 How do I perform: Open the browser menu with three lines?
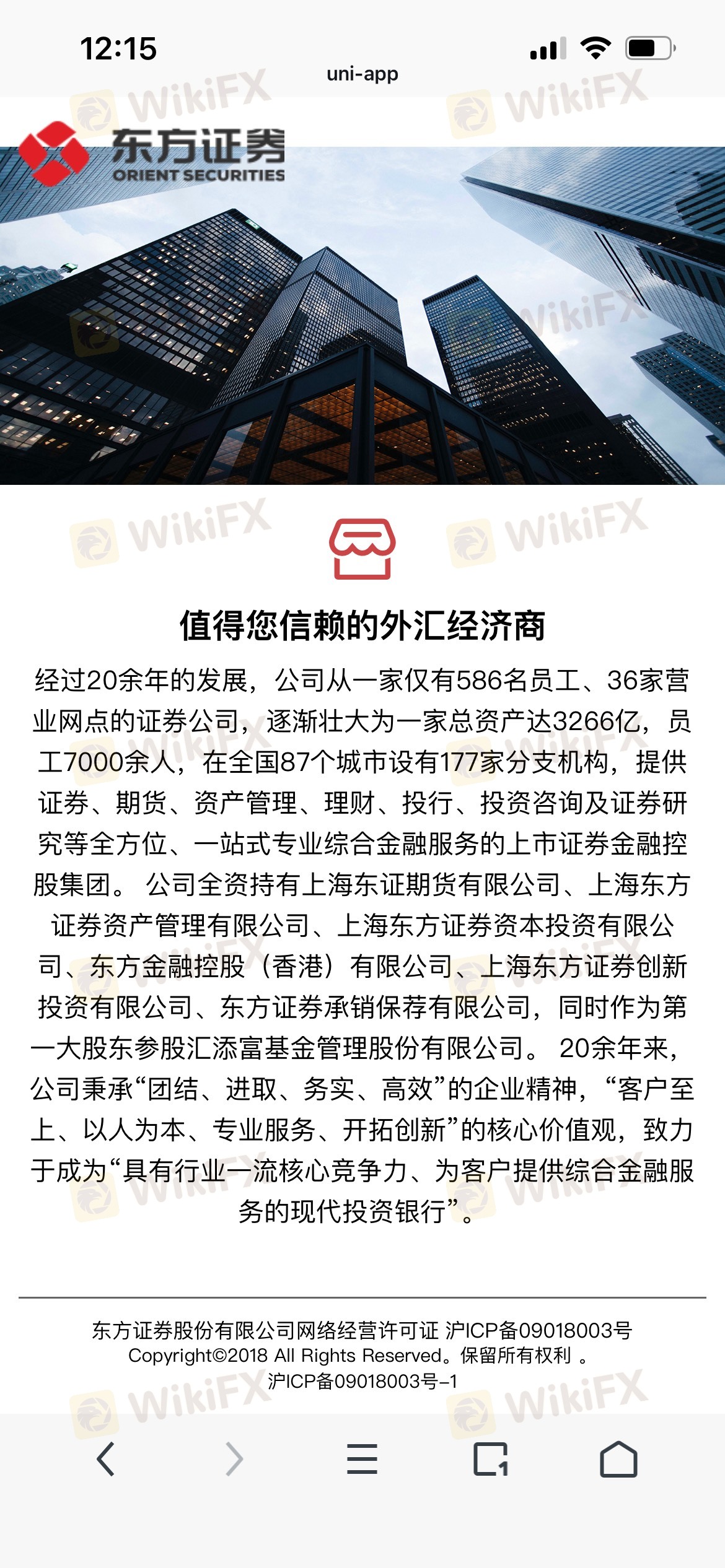tap(362, 1459)
